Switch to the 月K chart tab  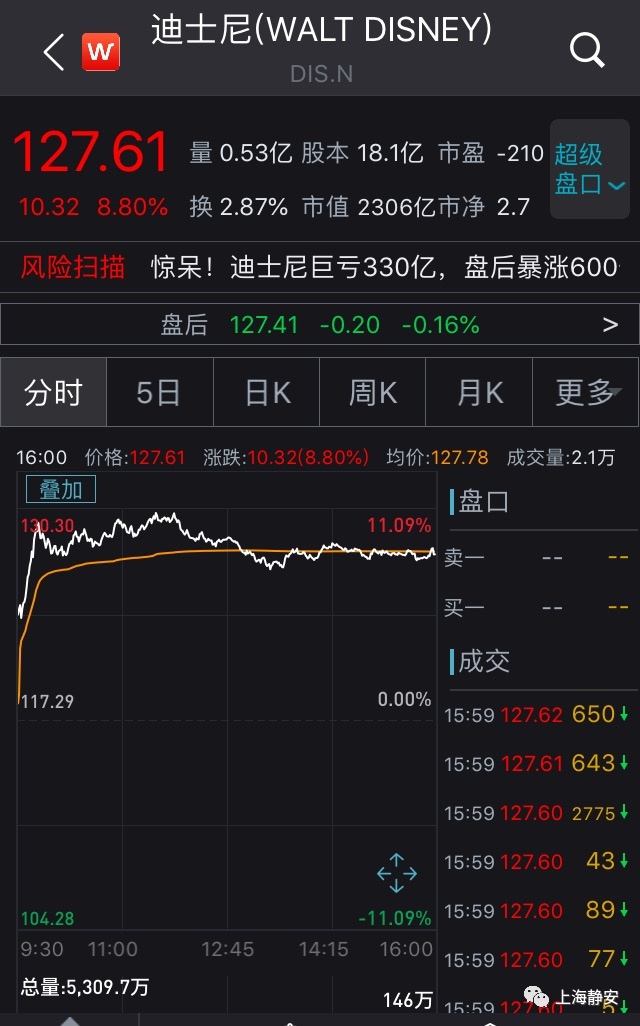(x=480, y=393)
